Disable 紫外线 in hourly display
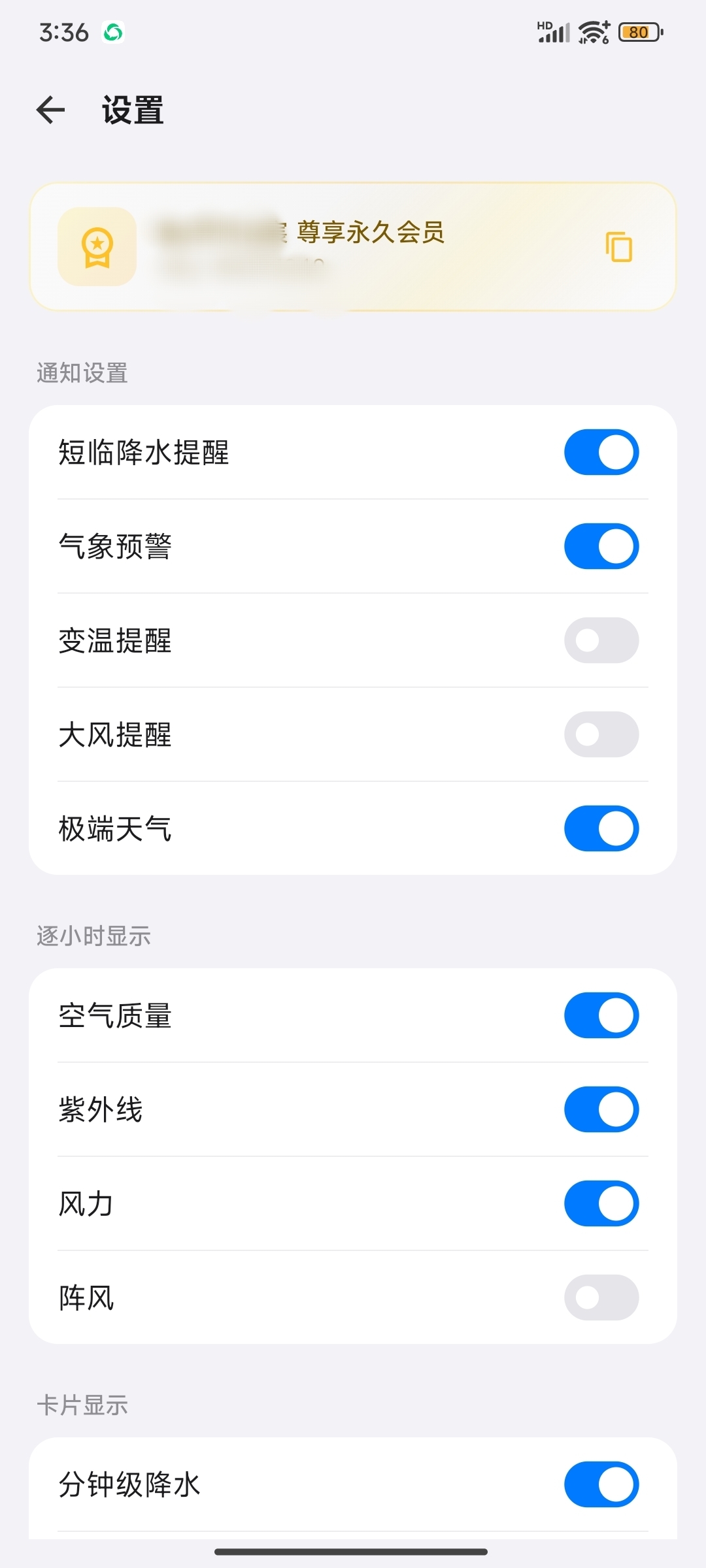Viewport: 706px width, 1568px height. coord(601,1109)
